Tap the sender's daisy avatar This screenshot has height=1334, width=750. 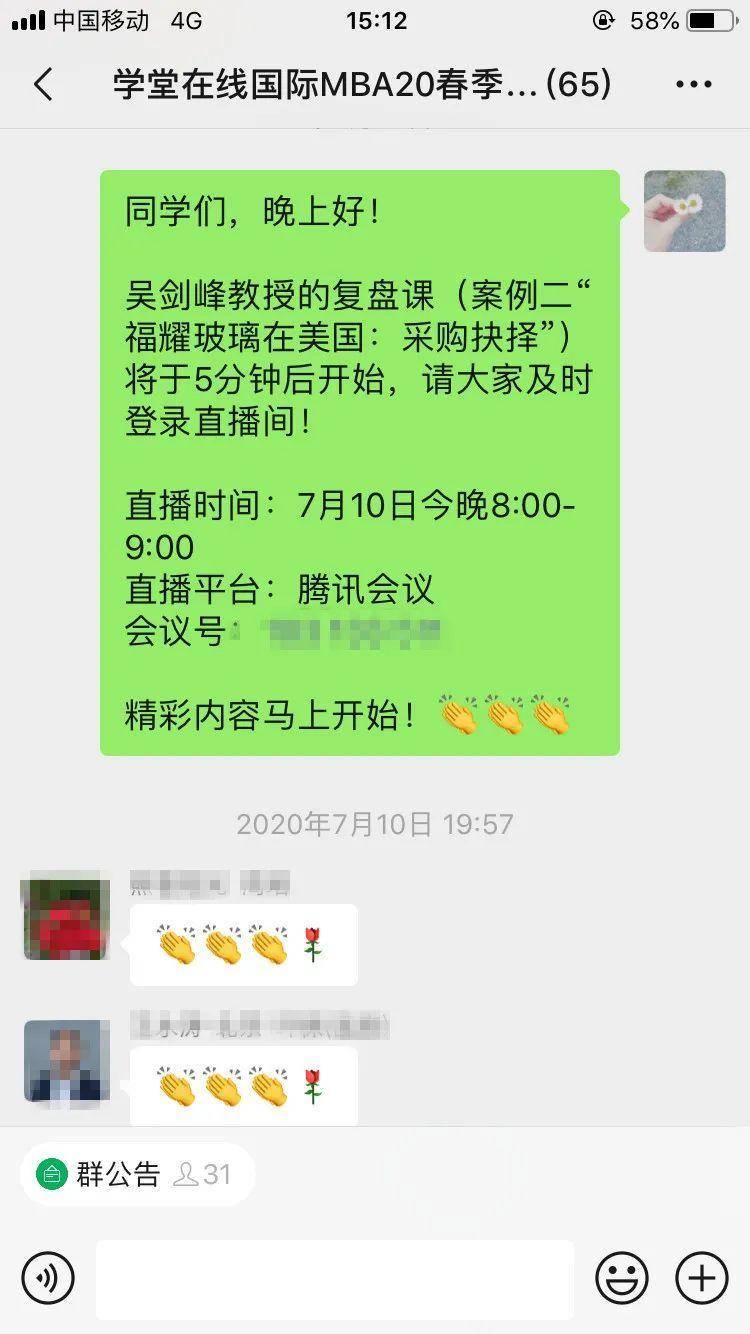point(684,211)
